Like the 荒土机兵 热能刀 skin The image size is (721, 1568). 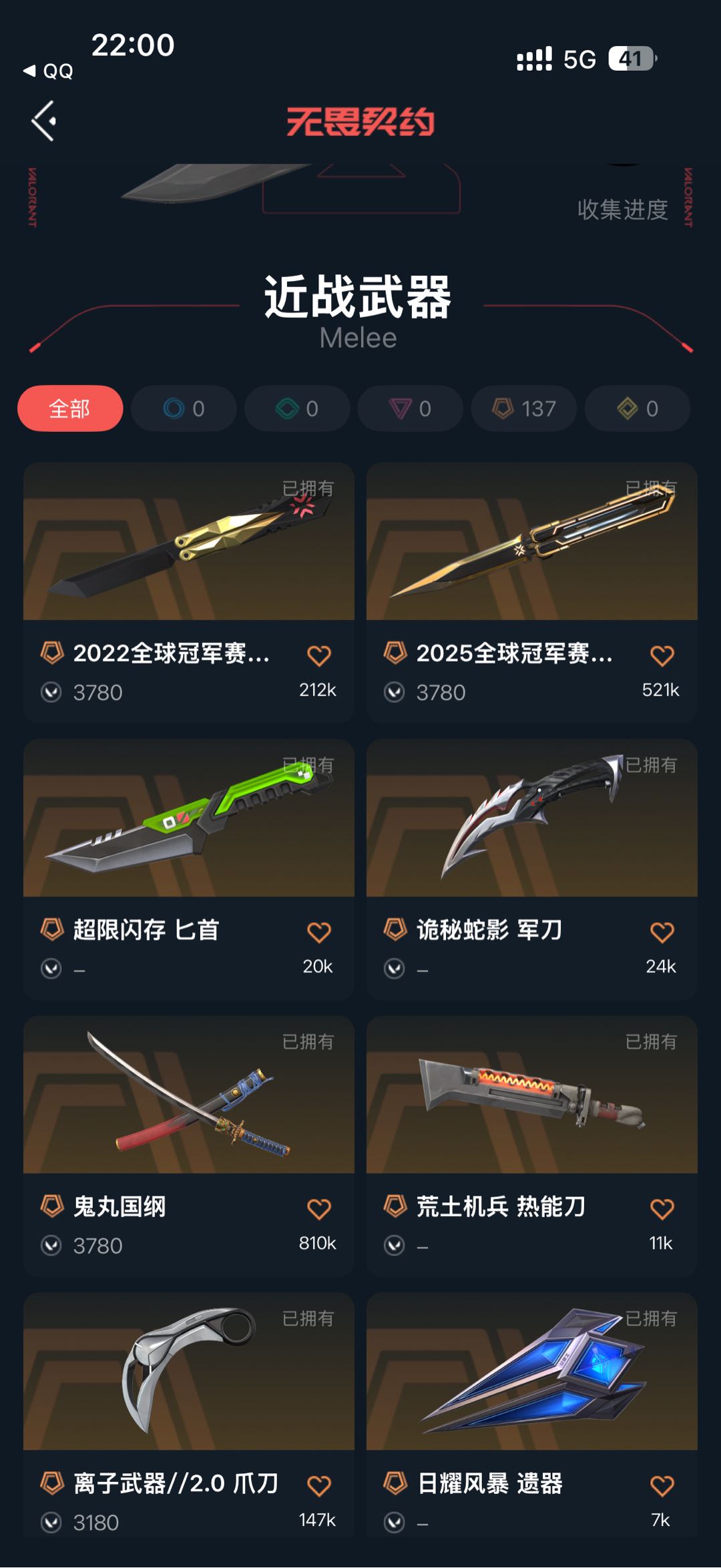(x=662, y=1209)
